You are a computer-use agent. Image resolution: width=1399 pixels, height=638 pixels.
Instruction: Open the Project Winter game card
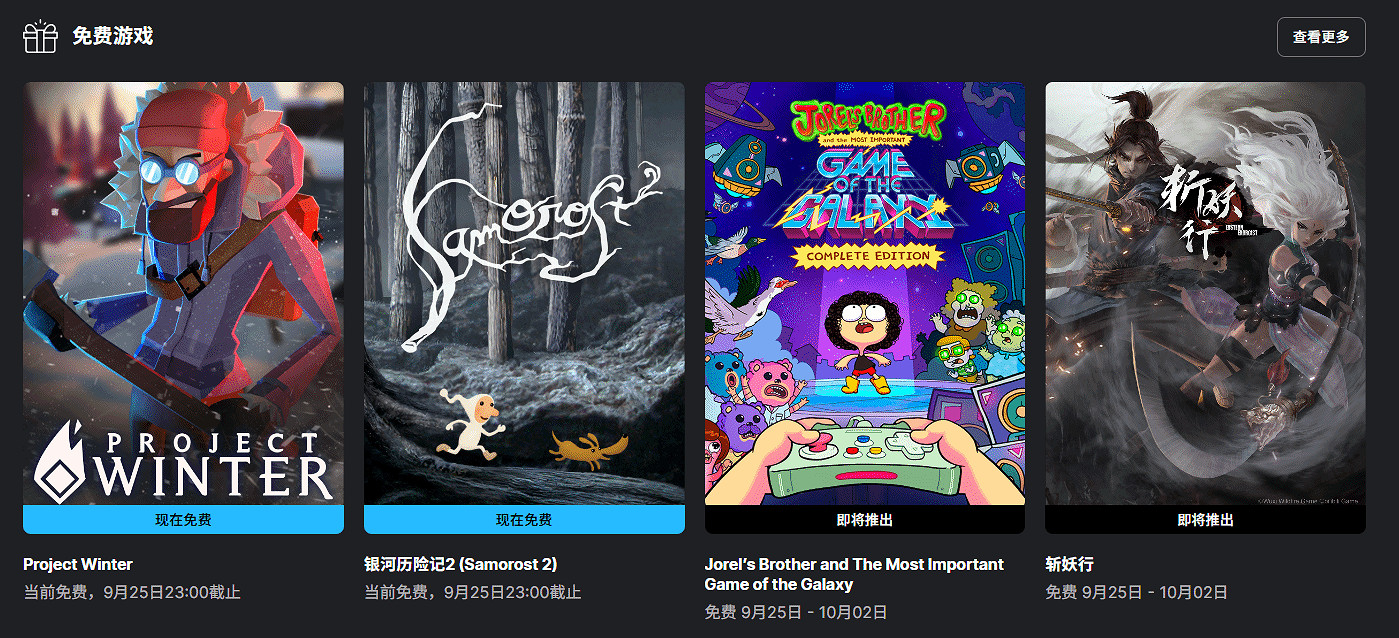pyautogui.click(x=183, y=294)
